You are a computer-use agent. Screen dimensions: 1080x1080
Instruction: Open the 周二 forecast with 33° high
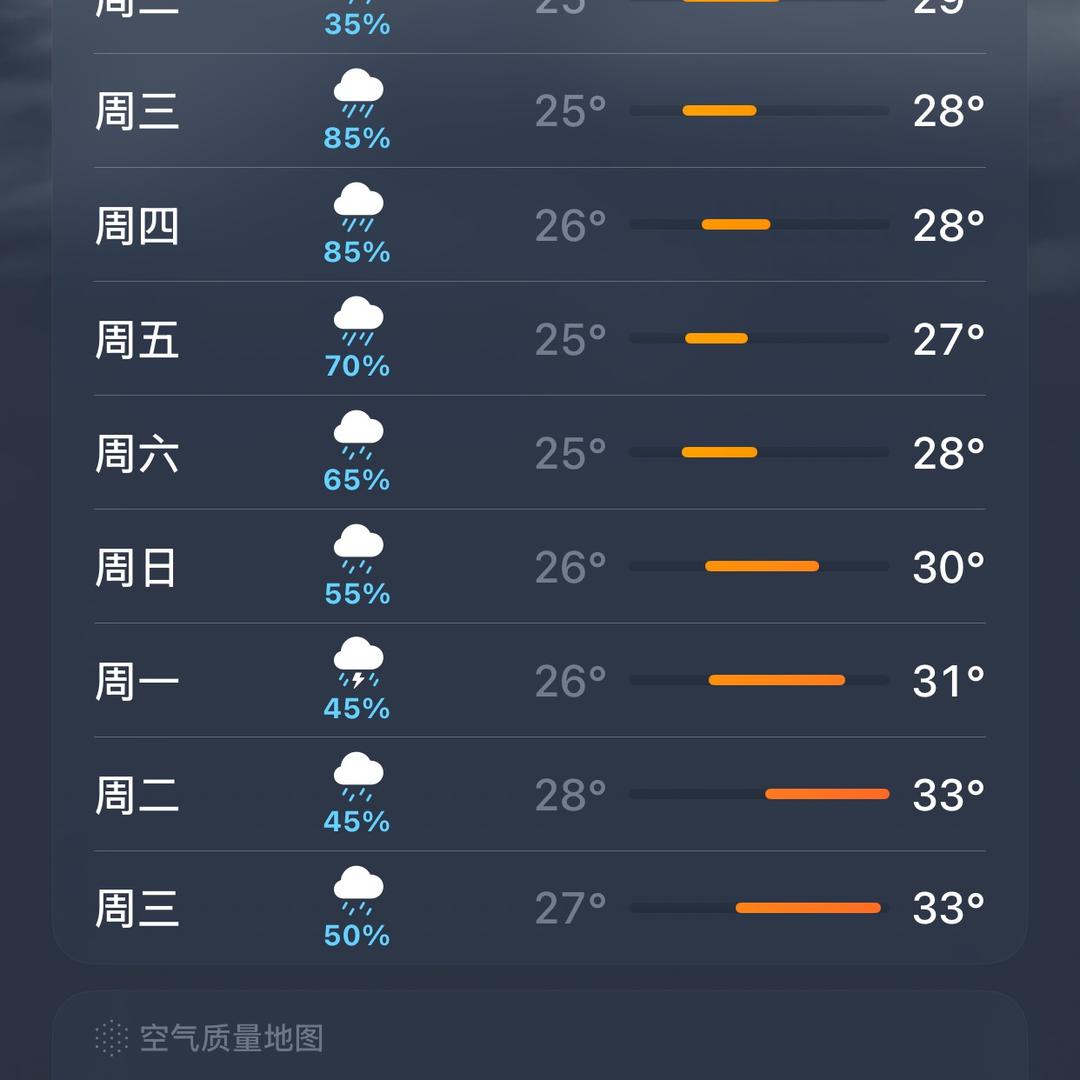(x=540, y=795)
